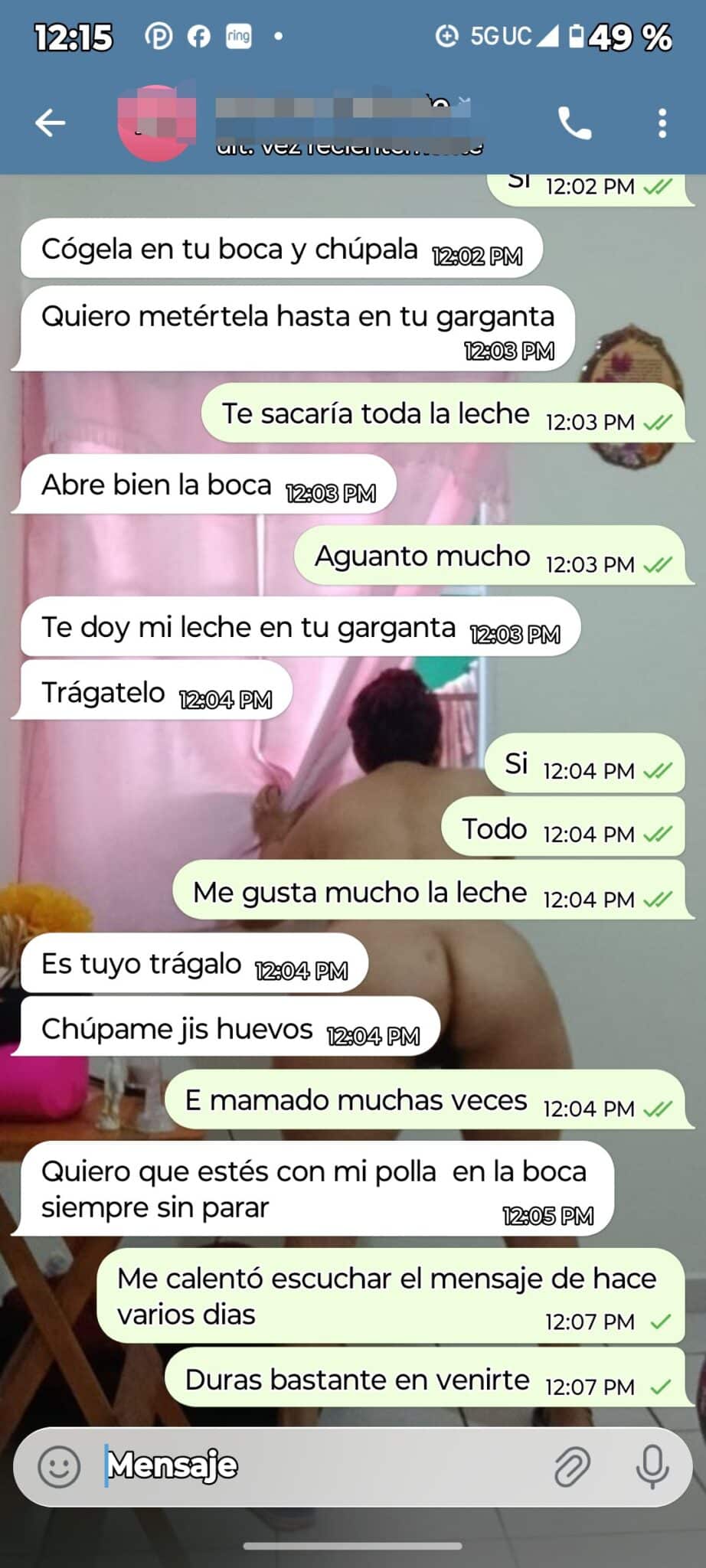706x1568 pixels.
Task: Attach a file with the paperclip
Action: pyautogui.click(x=572, y=1467)
